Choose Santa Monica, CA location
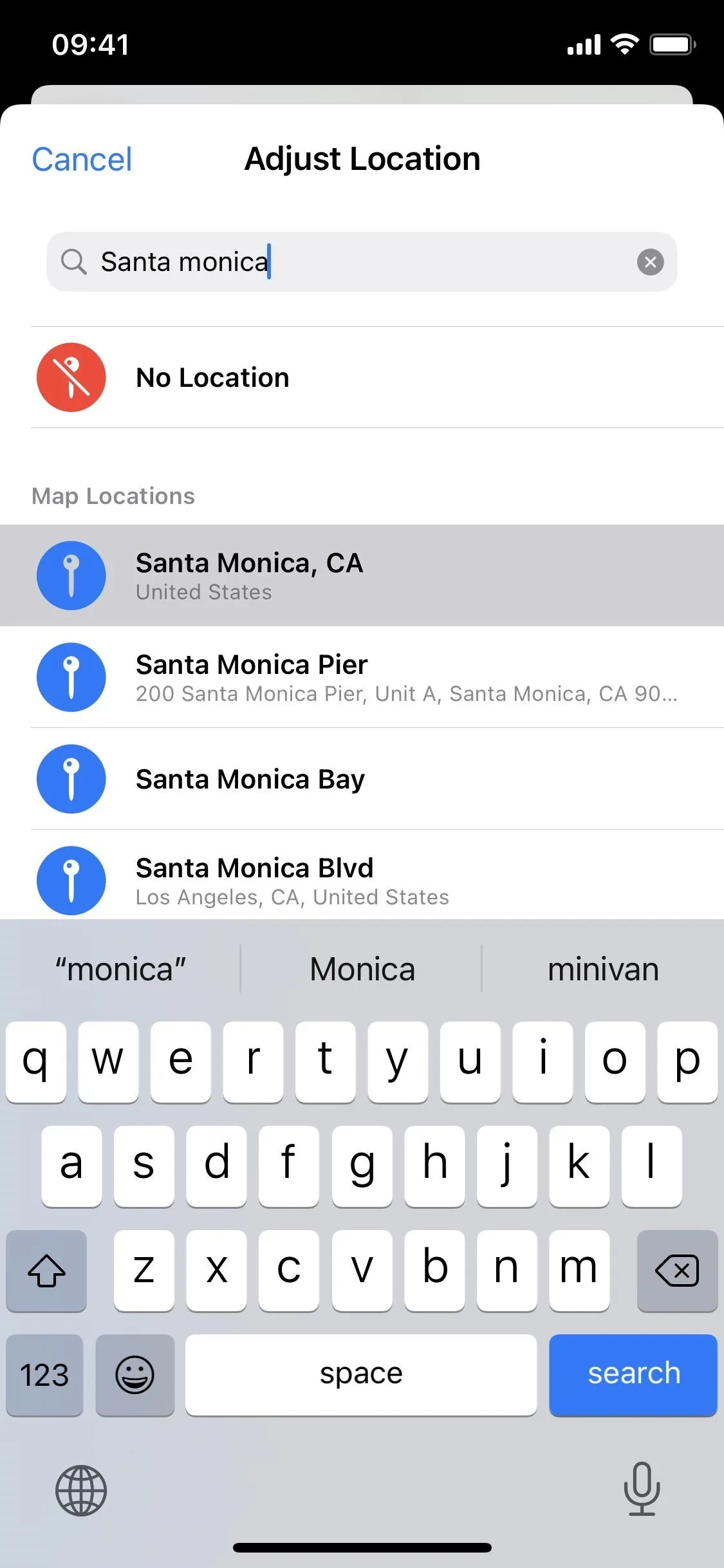 coord(362,575)
